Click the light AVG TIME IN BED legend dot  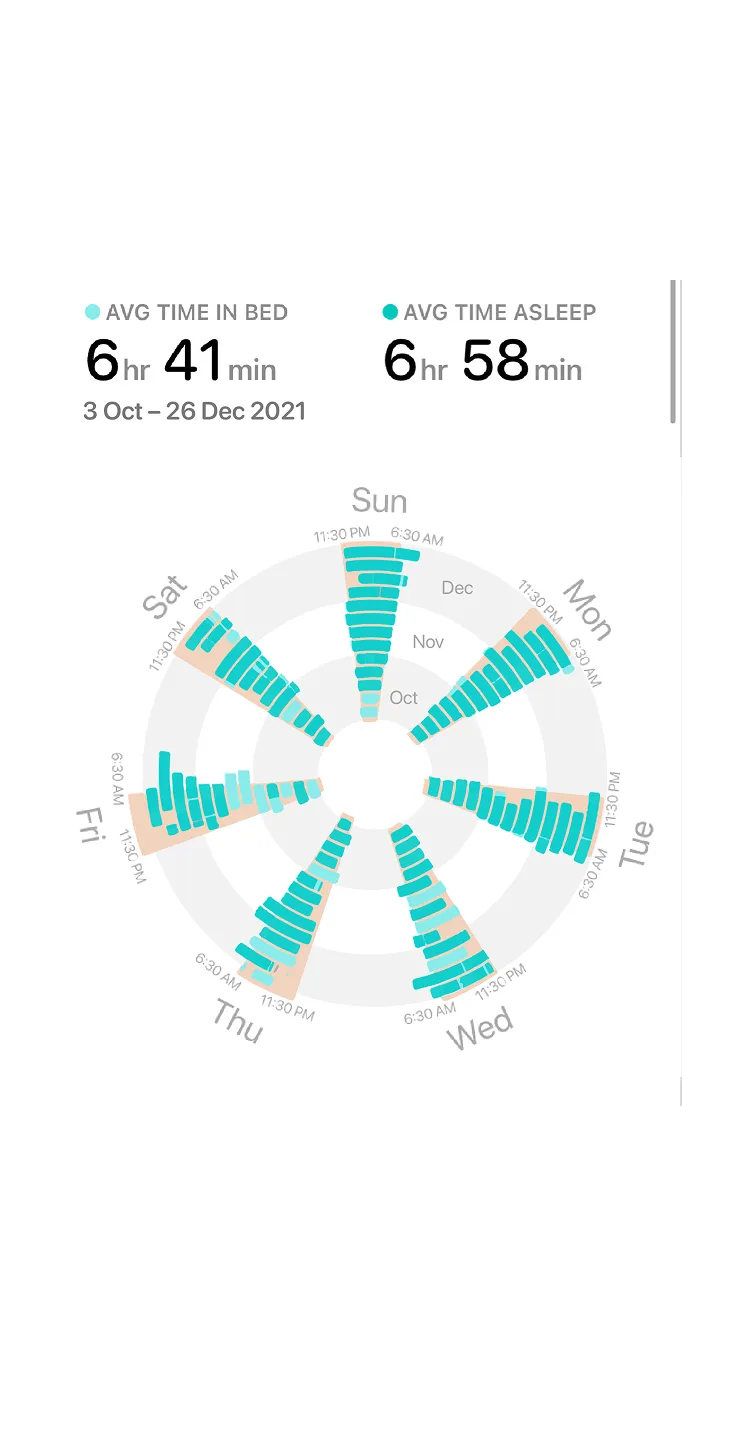(x=91, y=312)
